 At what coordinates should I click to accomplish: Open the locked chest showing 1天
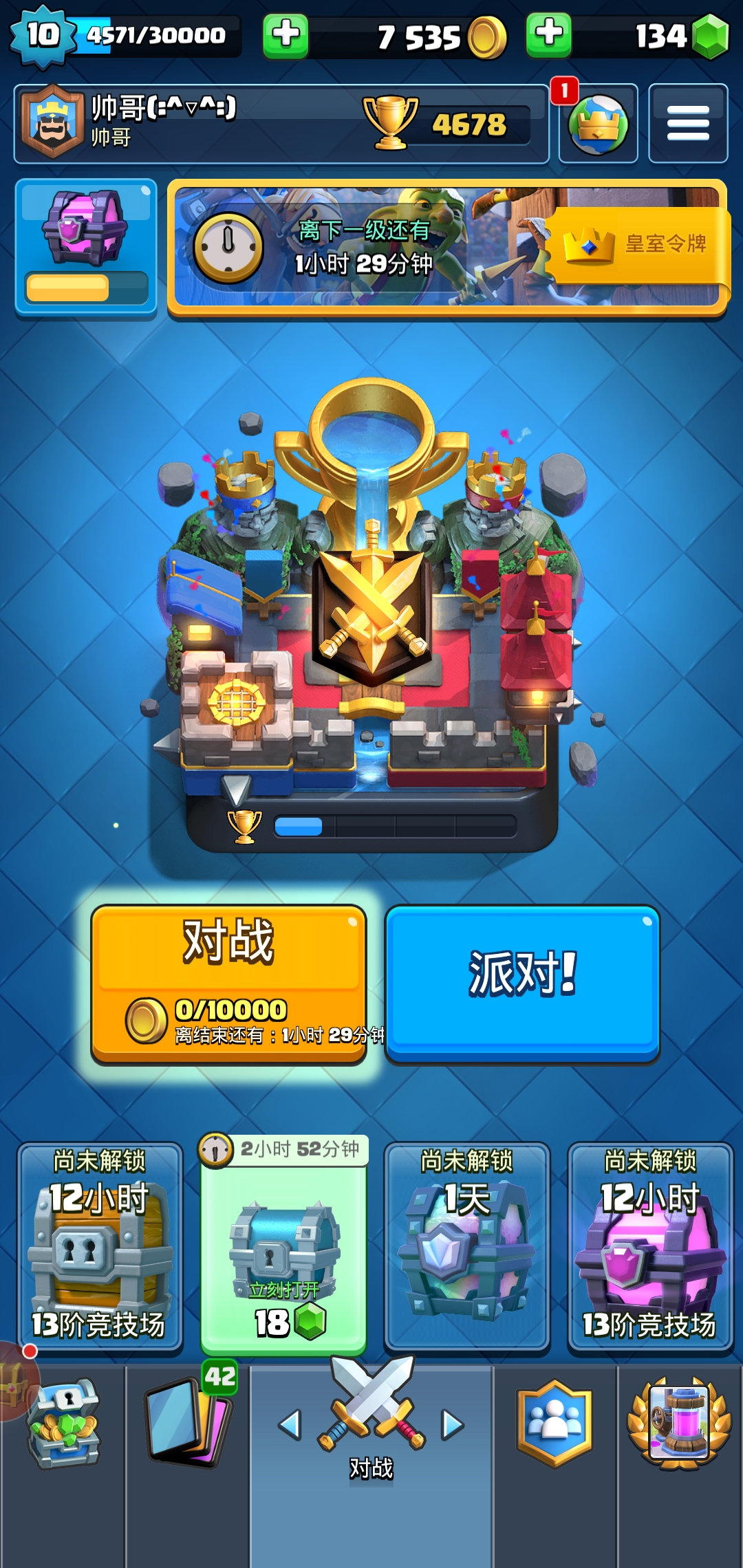click(x=467, y=1246)
